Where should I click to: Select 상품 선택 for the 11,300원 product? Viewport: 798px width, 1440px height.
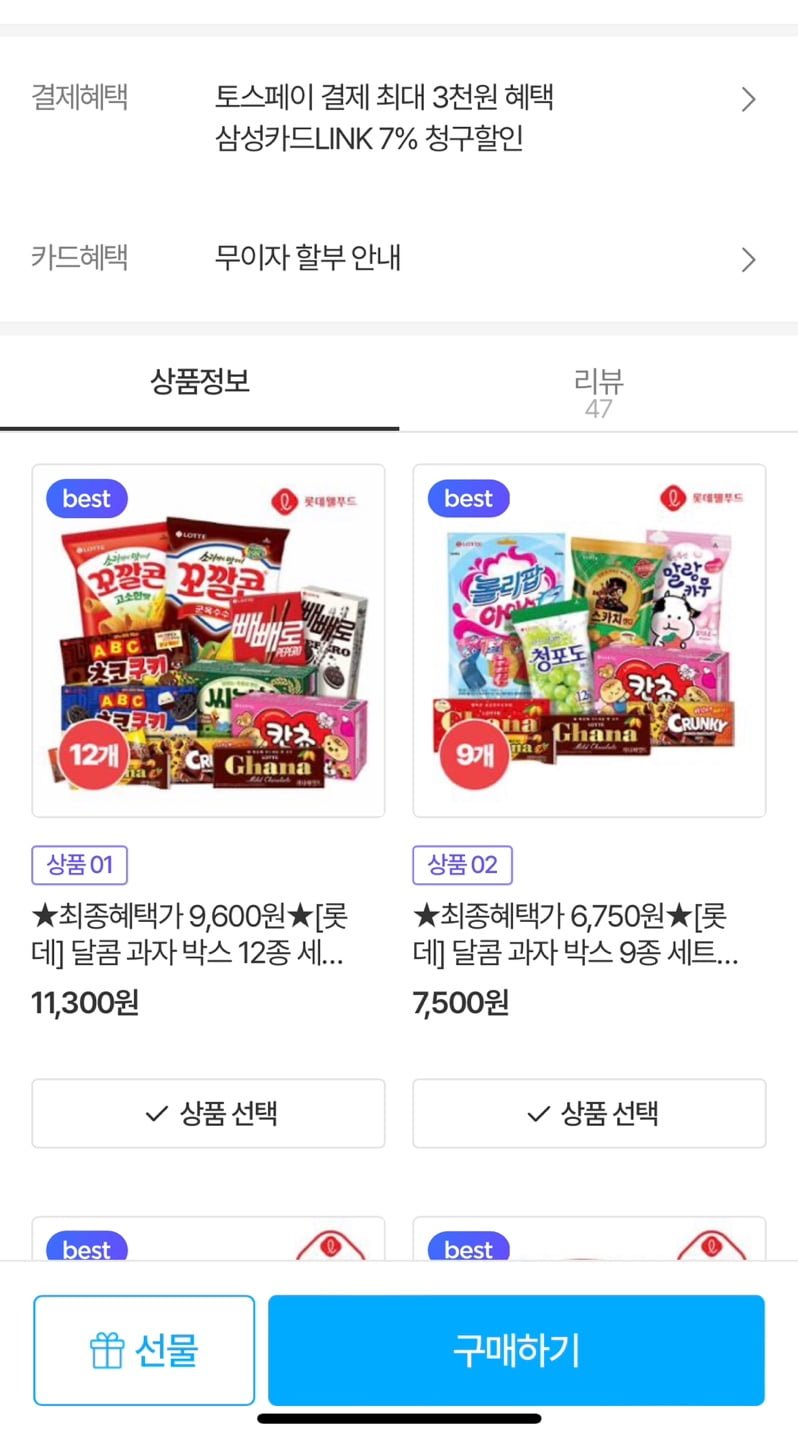[x=208, y=1113]
